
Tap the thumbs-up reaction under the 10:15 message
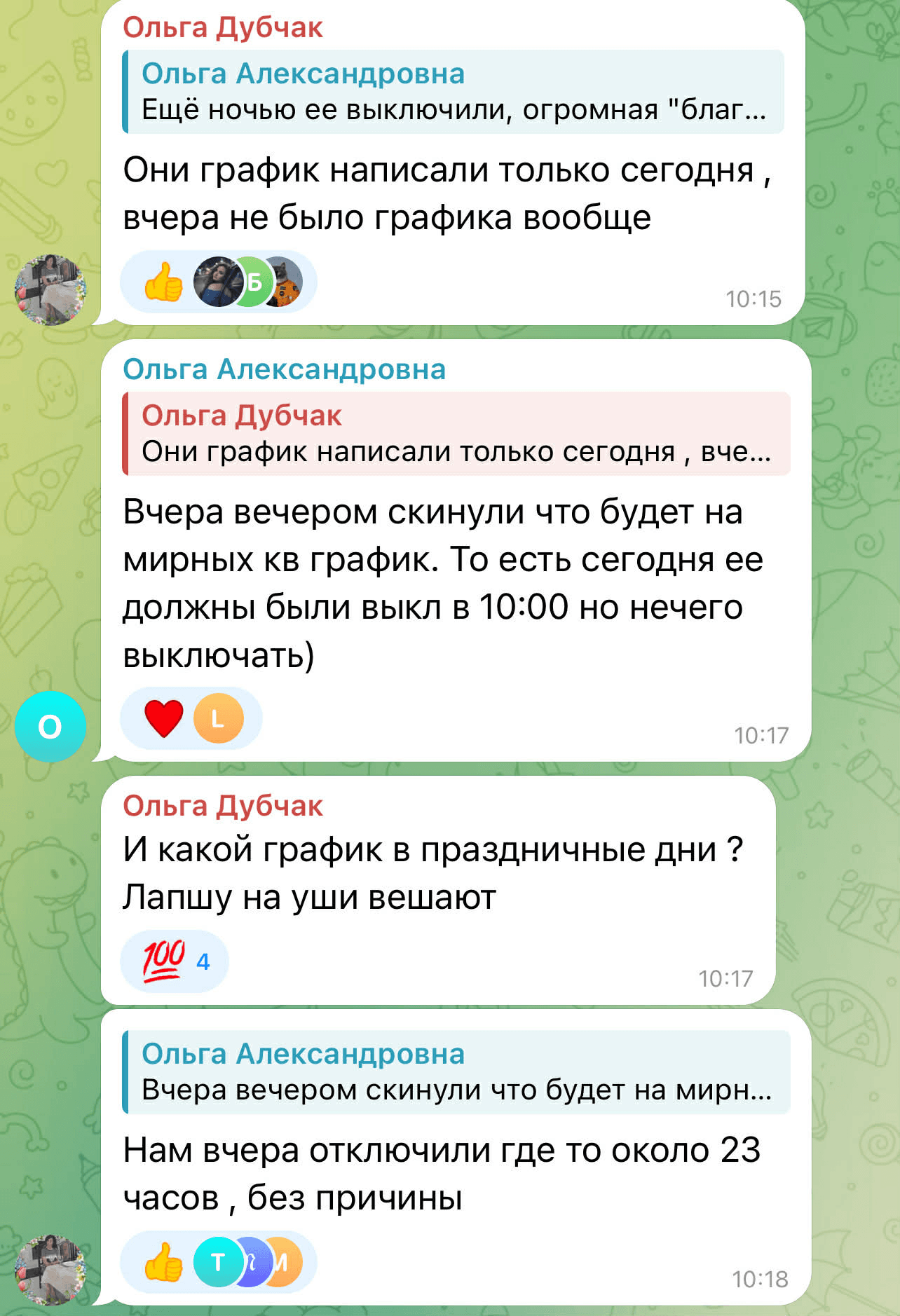[x=164, y=282]
